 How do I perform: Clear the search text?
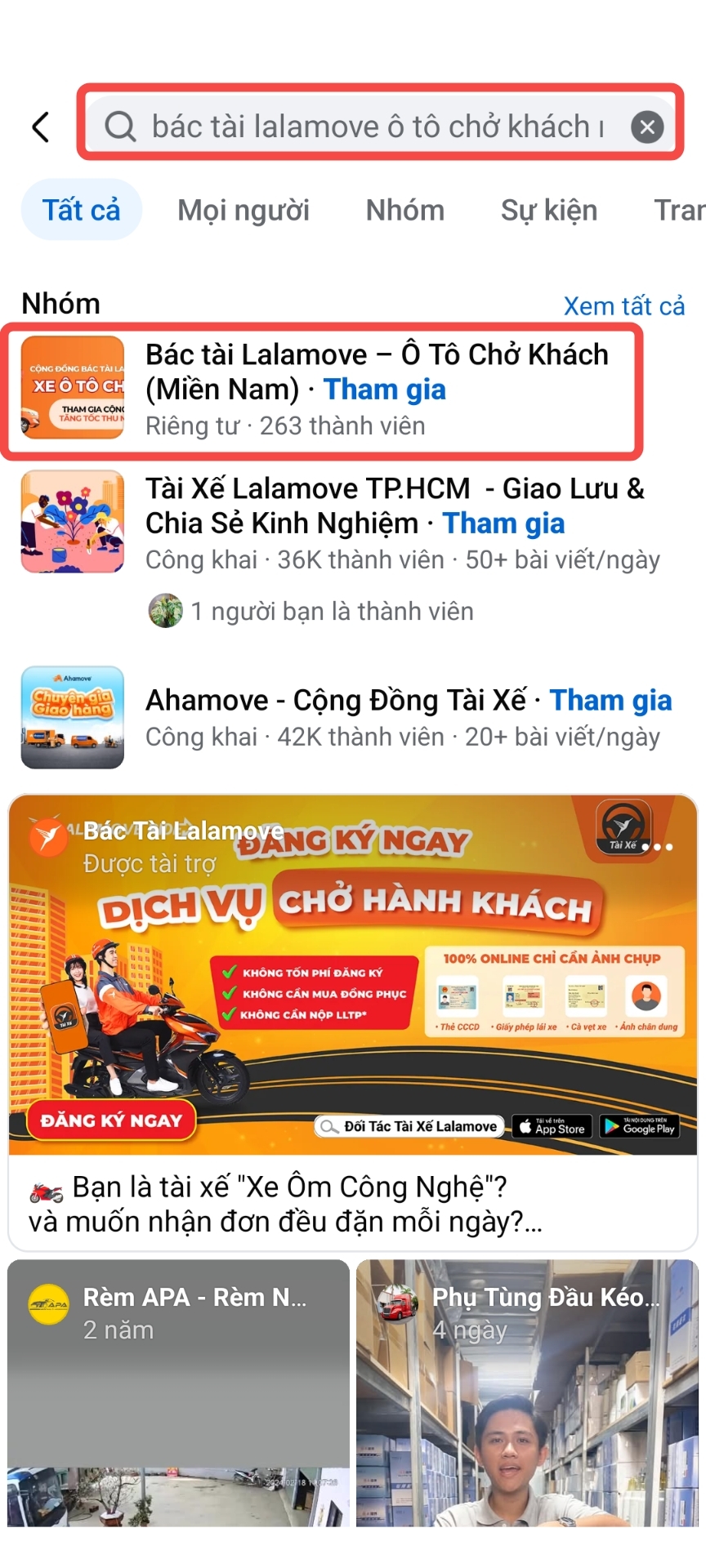point(646,127)
